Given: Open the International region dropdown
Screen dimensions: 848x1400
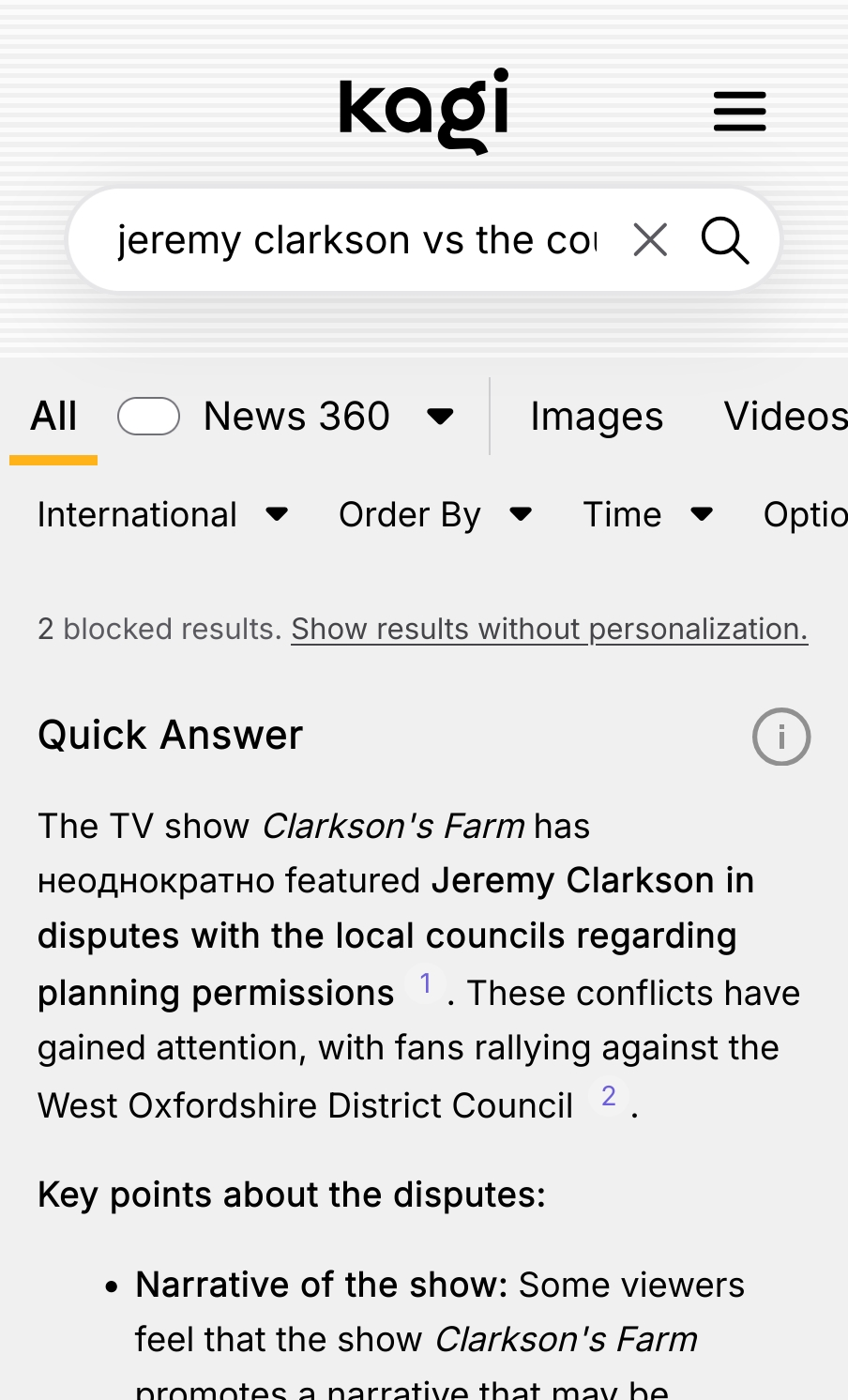Looking at the screenshot, I should click(x=162, y=514).
